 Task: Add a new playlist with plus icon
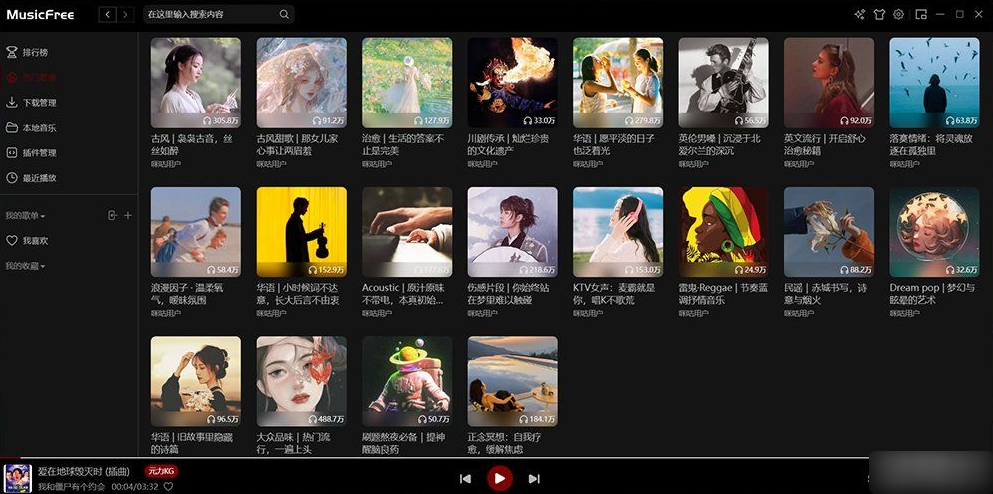128,215
